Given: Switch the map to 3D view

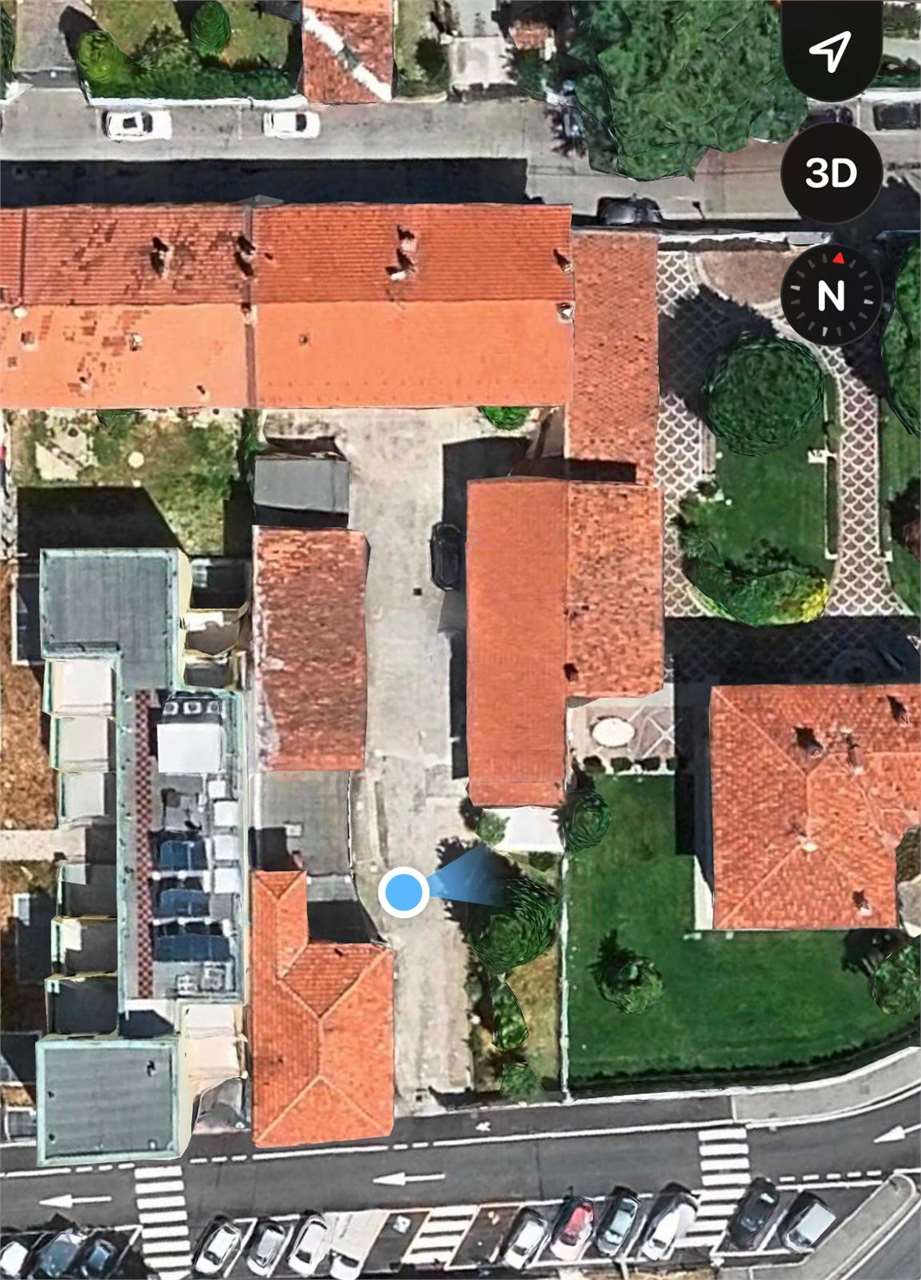Looking at the screenshot, I should tap(831, 174).
